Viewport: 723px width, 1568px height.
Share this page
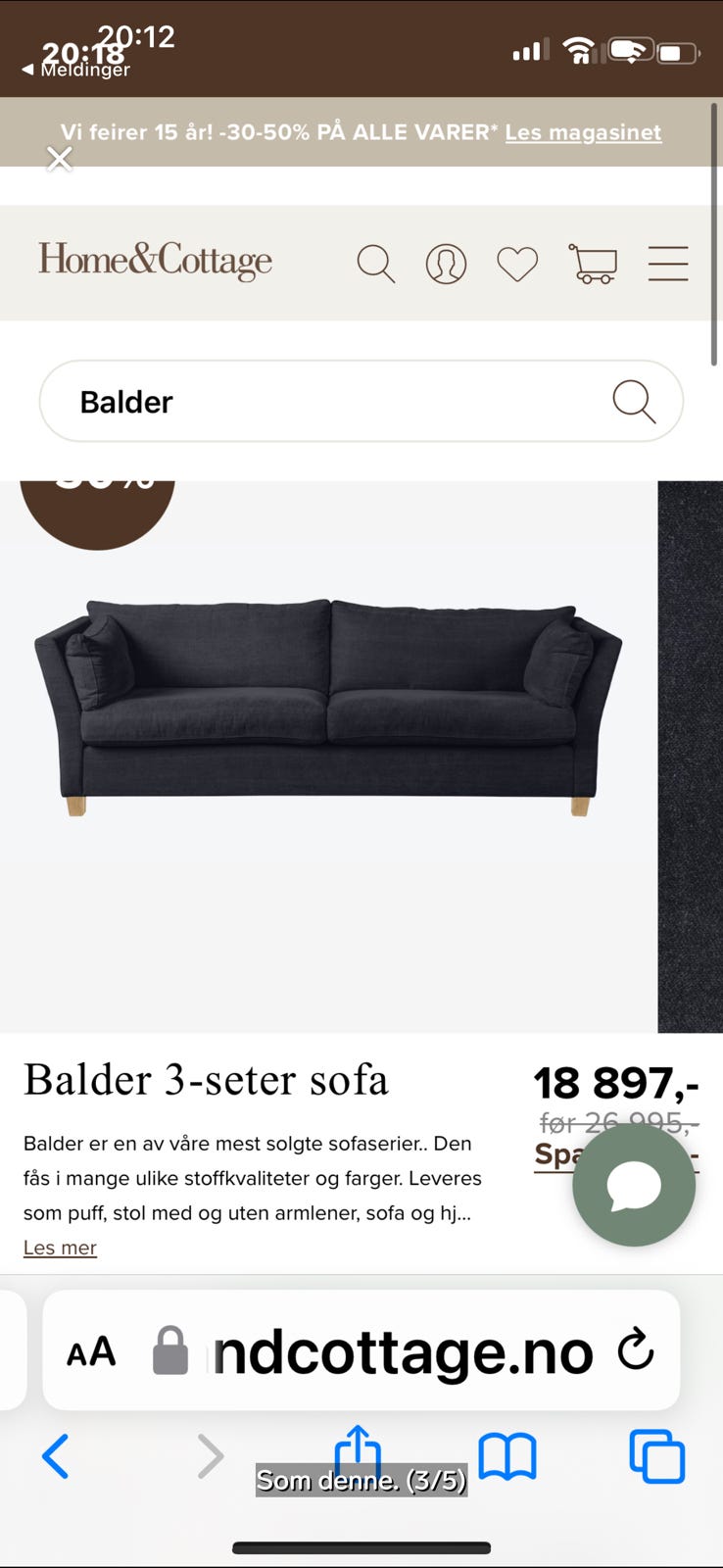[358, 1448]
